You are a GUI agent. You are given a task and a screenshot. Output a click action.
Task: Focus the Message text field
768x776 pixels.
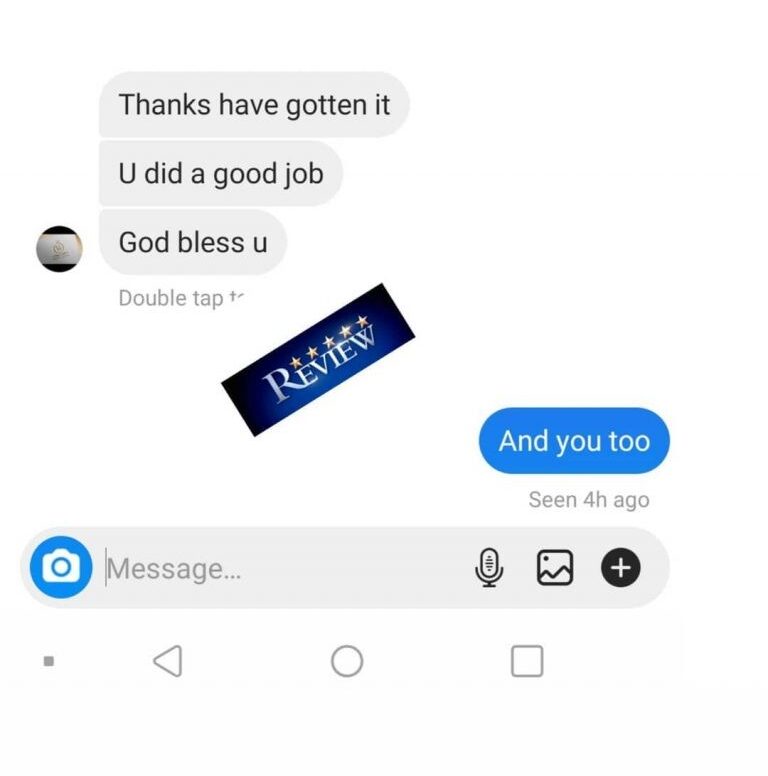280,568
